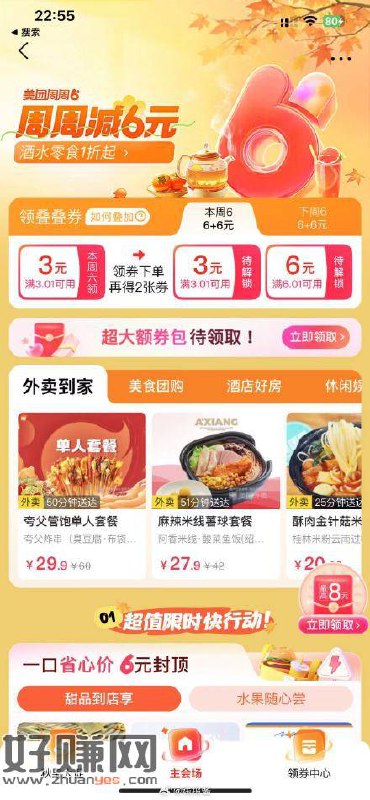The height and width of the screenshot is (800, 370).
Task: Claim the 3元 本周六领 coupon
Action: click(x=61, y=272)
